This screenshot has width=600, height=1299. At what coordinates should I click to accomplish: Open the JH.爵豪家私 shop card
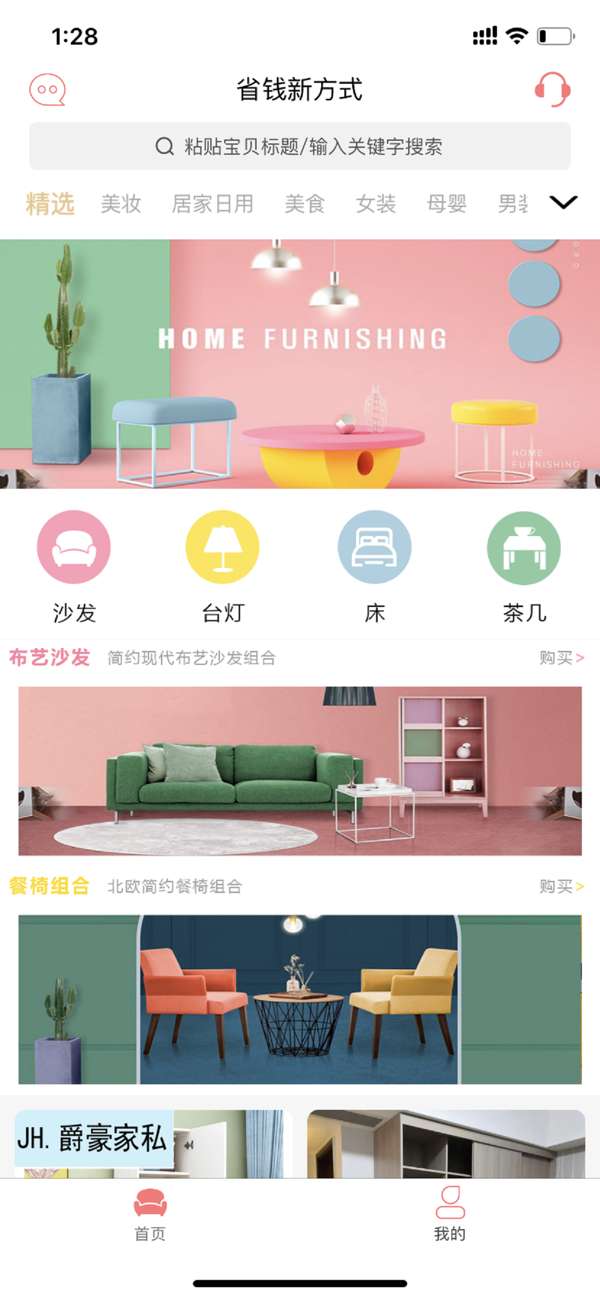[x=150, y=1143]
